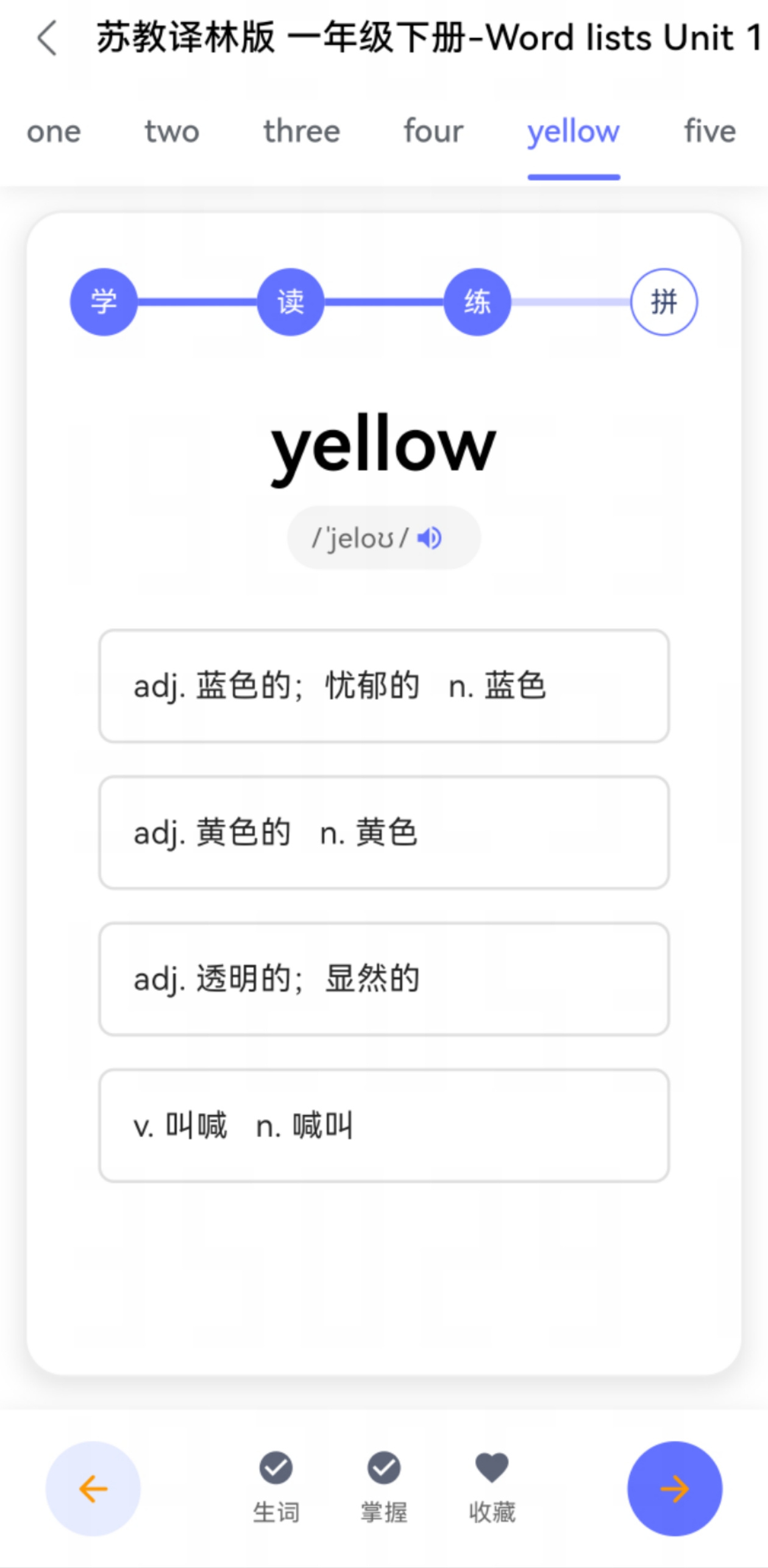Switch to the word tab 'two'
This screenshot has width=768, height=1568.
tap(172, 132)
